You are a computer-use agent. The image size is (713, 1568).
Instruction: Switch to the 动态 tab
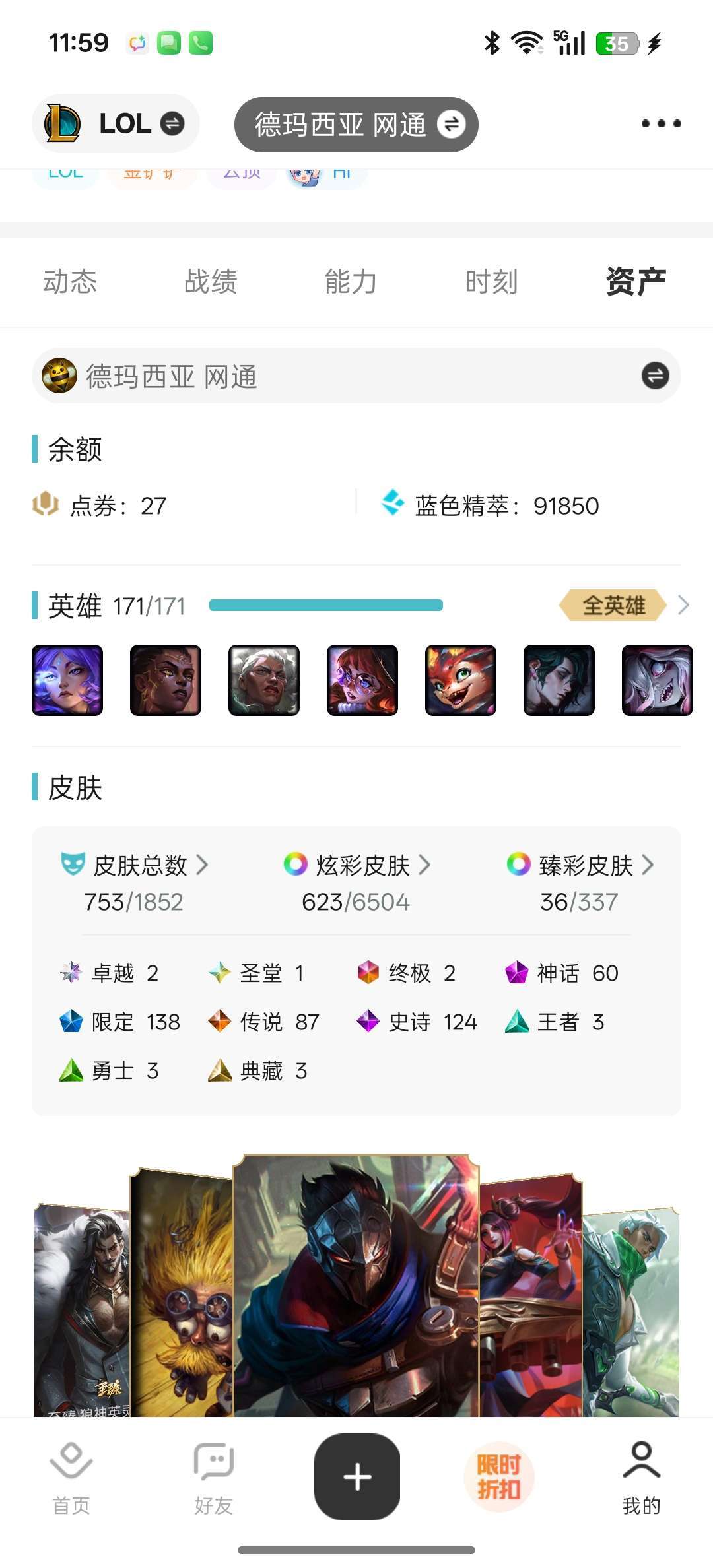pos(70,282)
